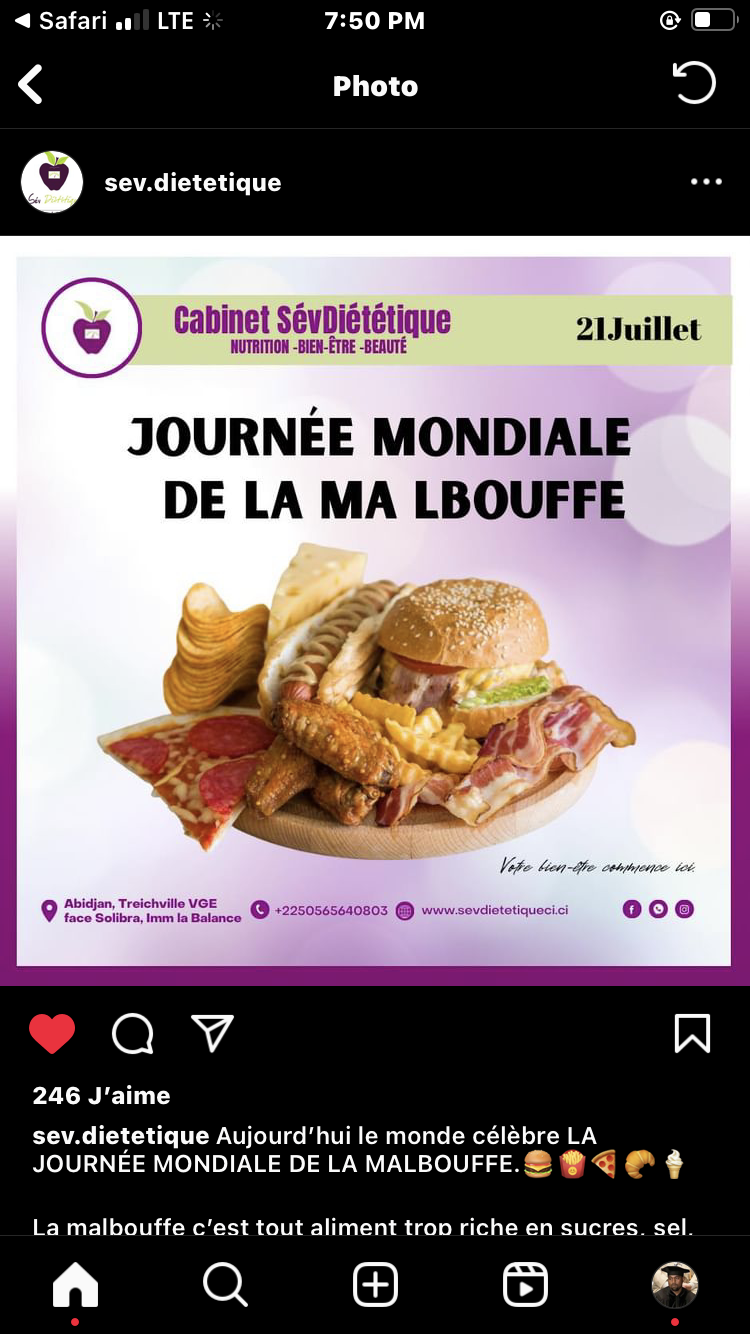750x1334 pixels.
Task: Go back using the top-left arrow
Action: coord(31,85)
